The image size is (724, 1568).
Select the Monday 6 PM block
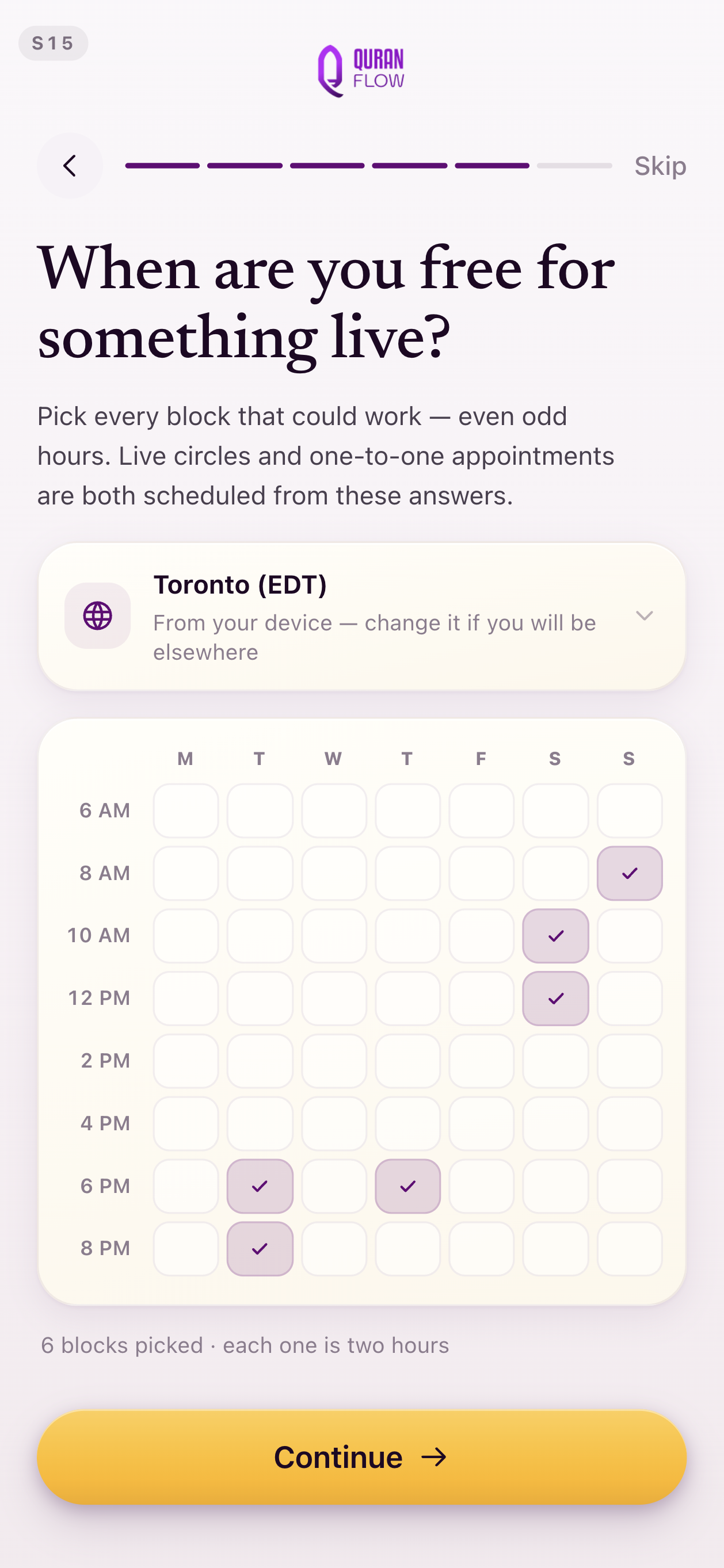pyautogui.click(x=186, y=1185)
